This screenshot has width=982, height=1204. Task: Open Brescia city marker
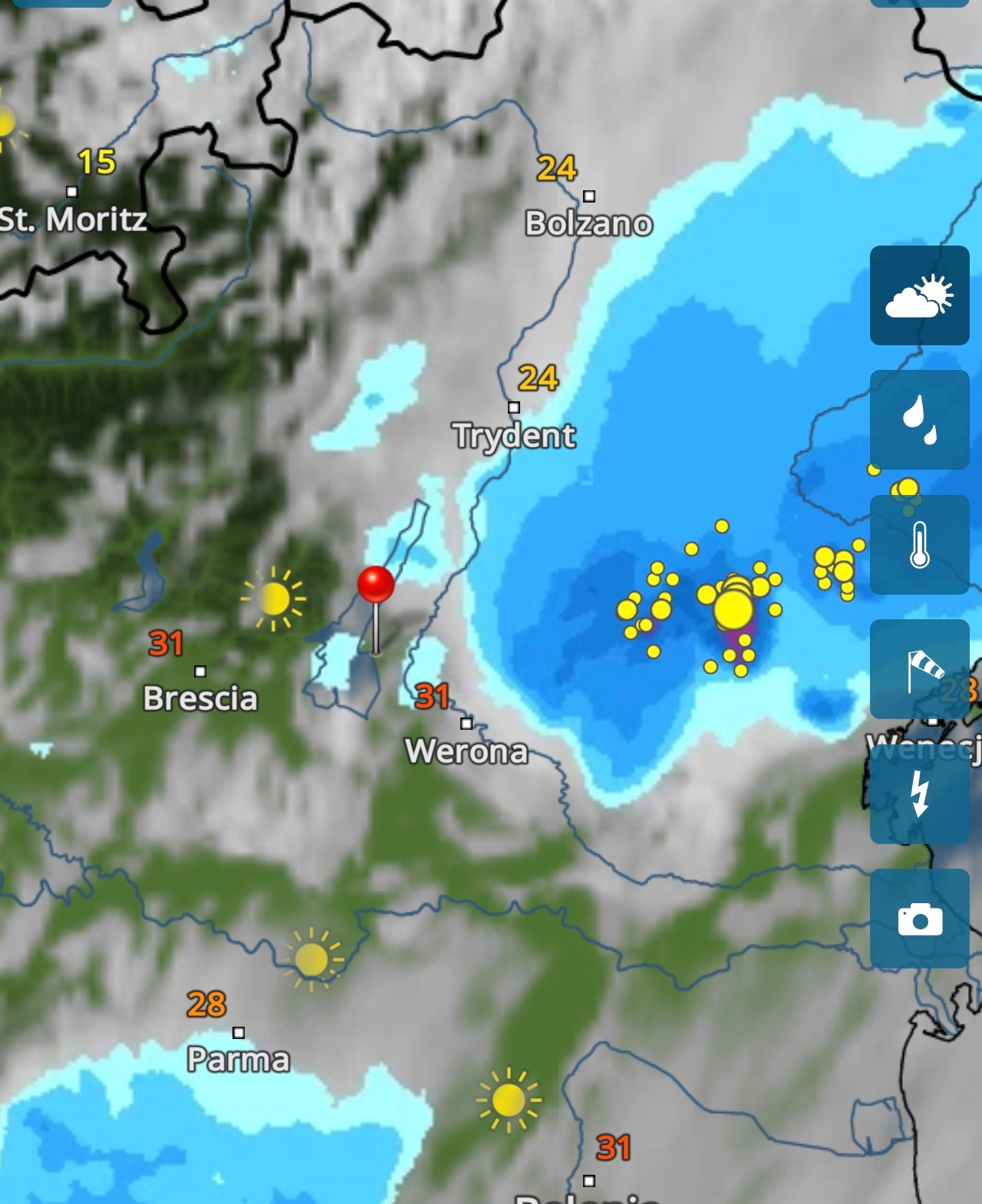tap(200, 671)
